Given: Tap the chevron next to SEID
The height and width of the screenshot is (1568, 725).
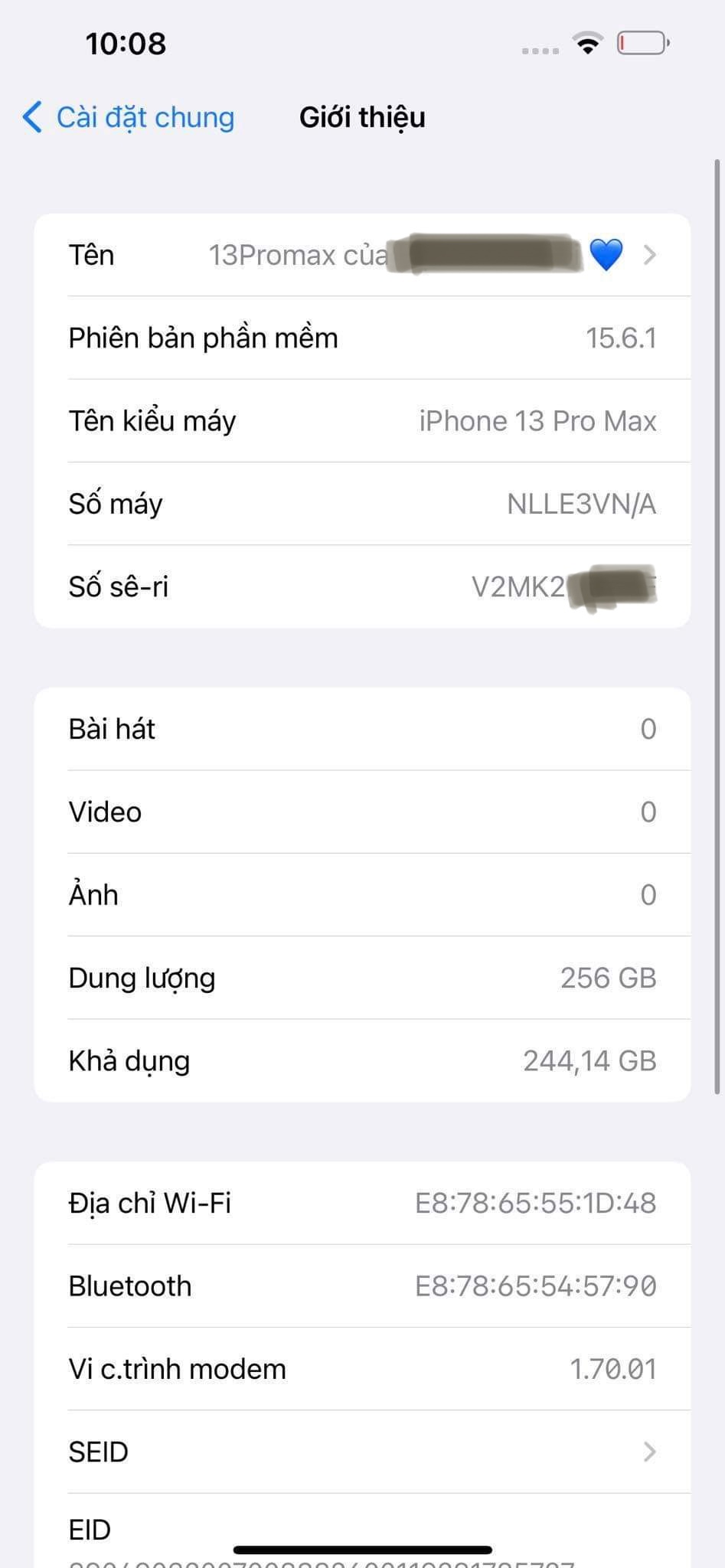Looking at the screenshot, I should pyautogui.click(x=650, y=1452).
